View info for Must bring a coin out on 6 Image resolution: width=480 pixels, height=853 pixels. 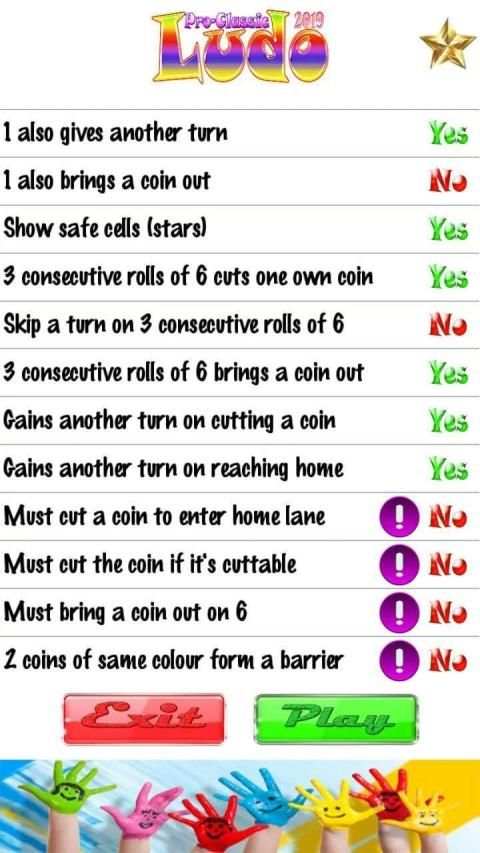click(x=398, y=613)
